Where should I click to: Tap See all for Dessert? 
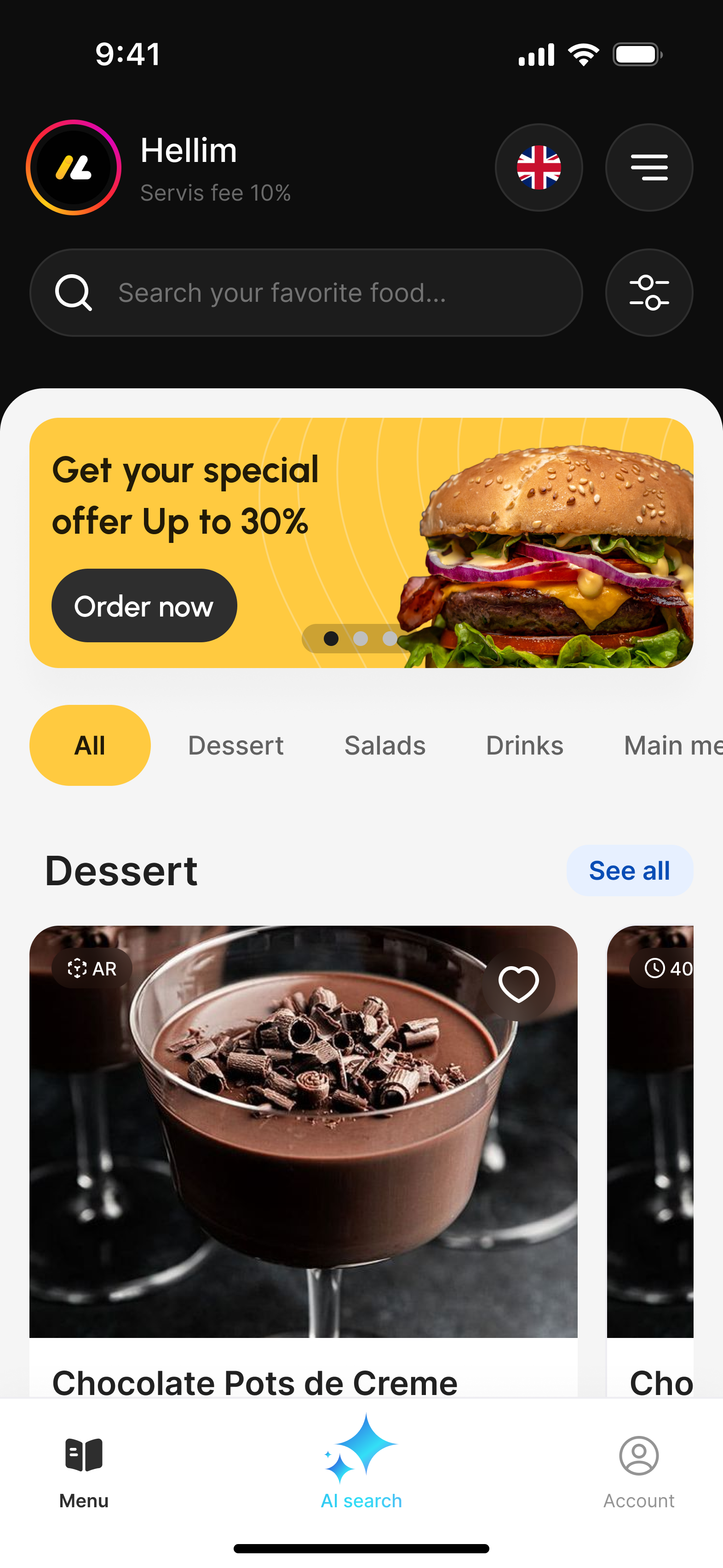click(x=629, y=870)
